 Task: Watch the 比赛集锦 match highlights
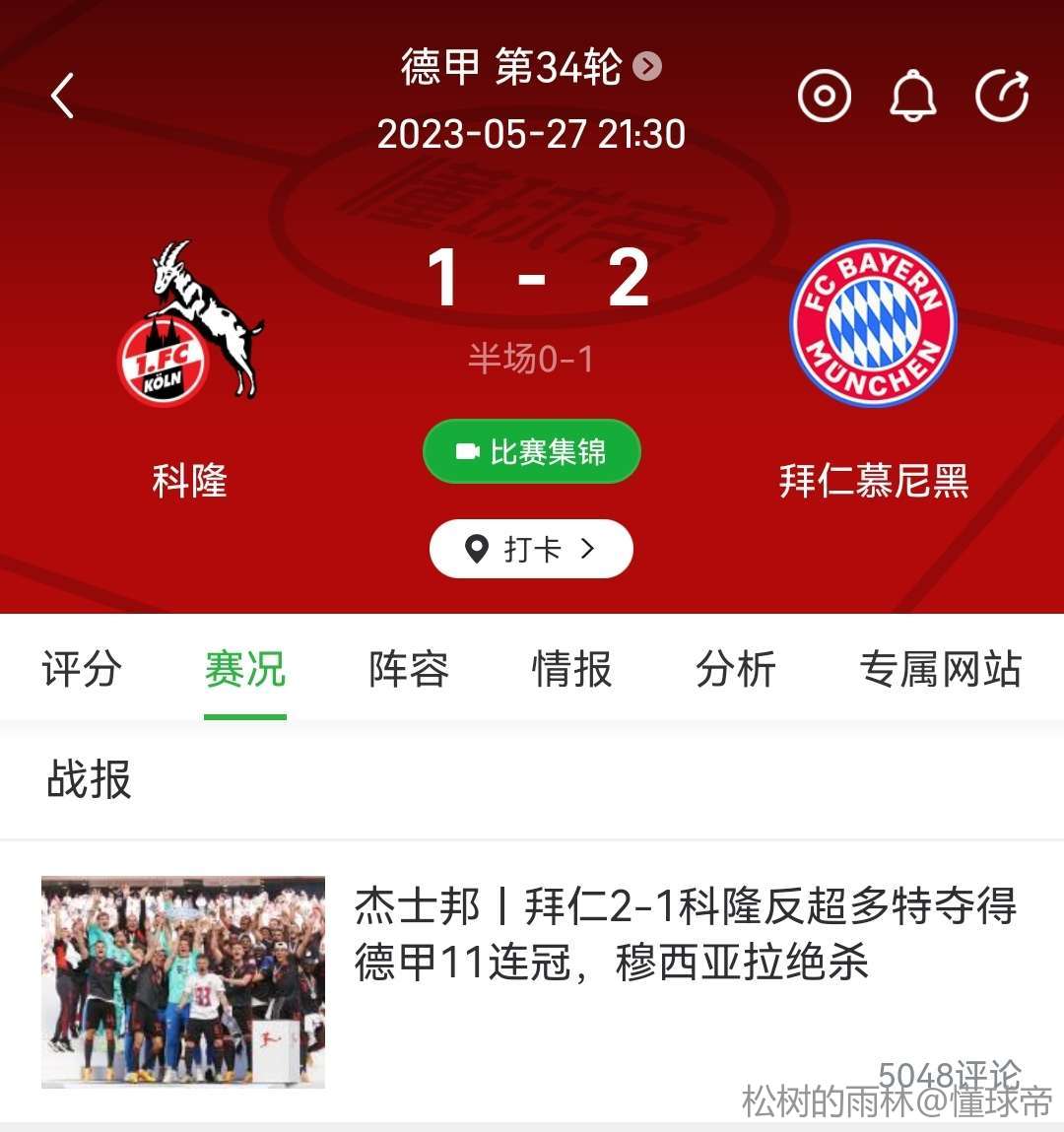click(532, 452)
